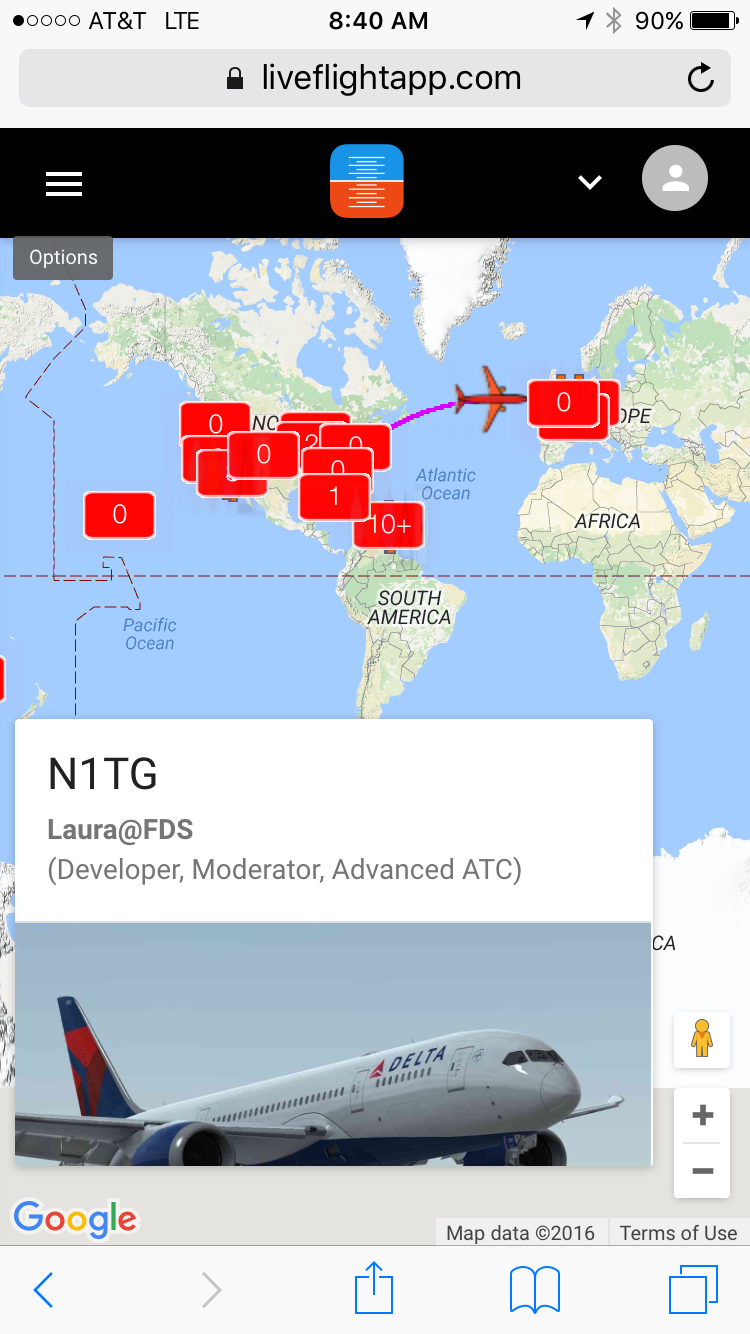This screenshot has width=750, height=1334.
Task: Zoom out of the map
Action: click(702, 1170)
